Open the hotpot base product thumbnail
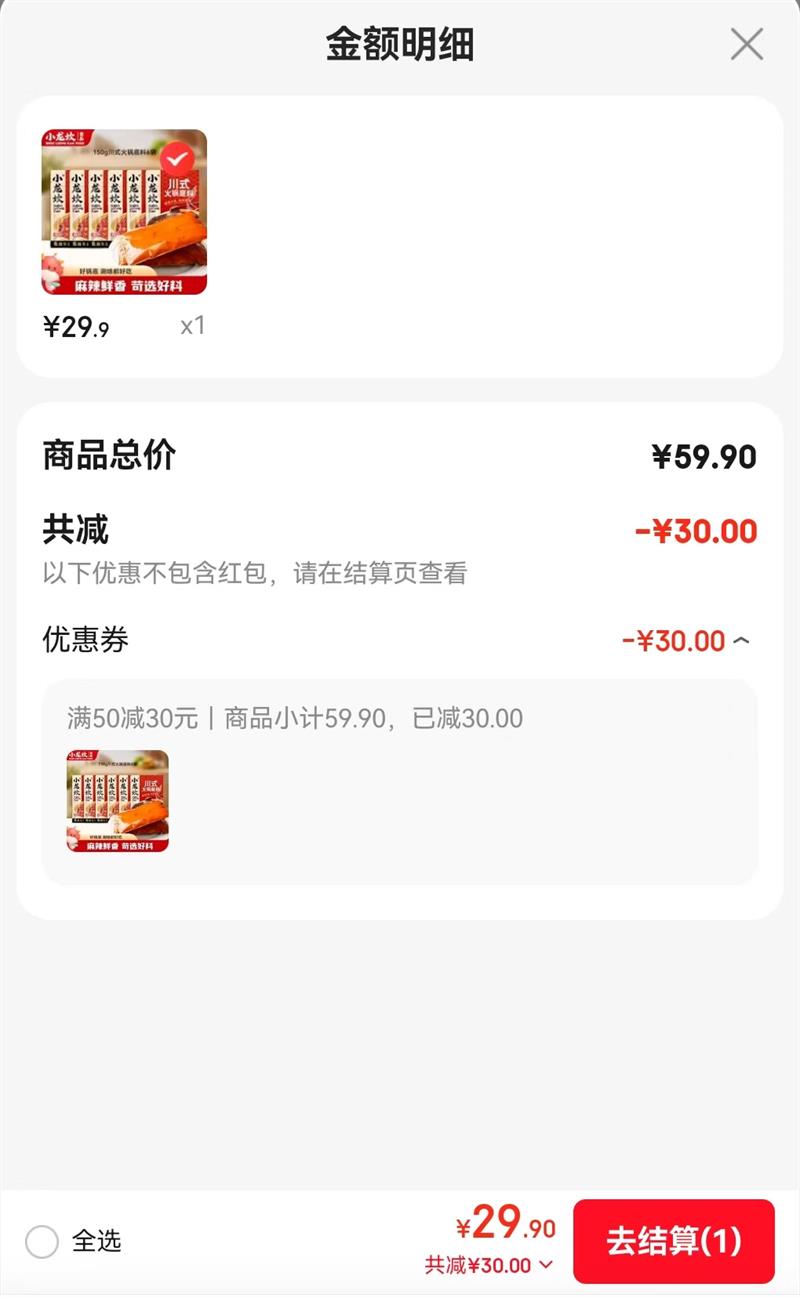The height and width of the screenshot is (1298, 800). tap(122, 210)
